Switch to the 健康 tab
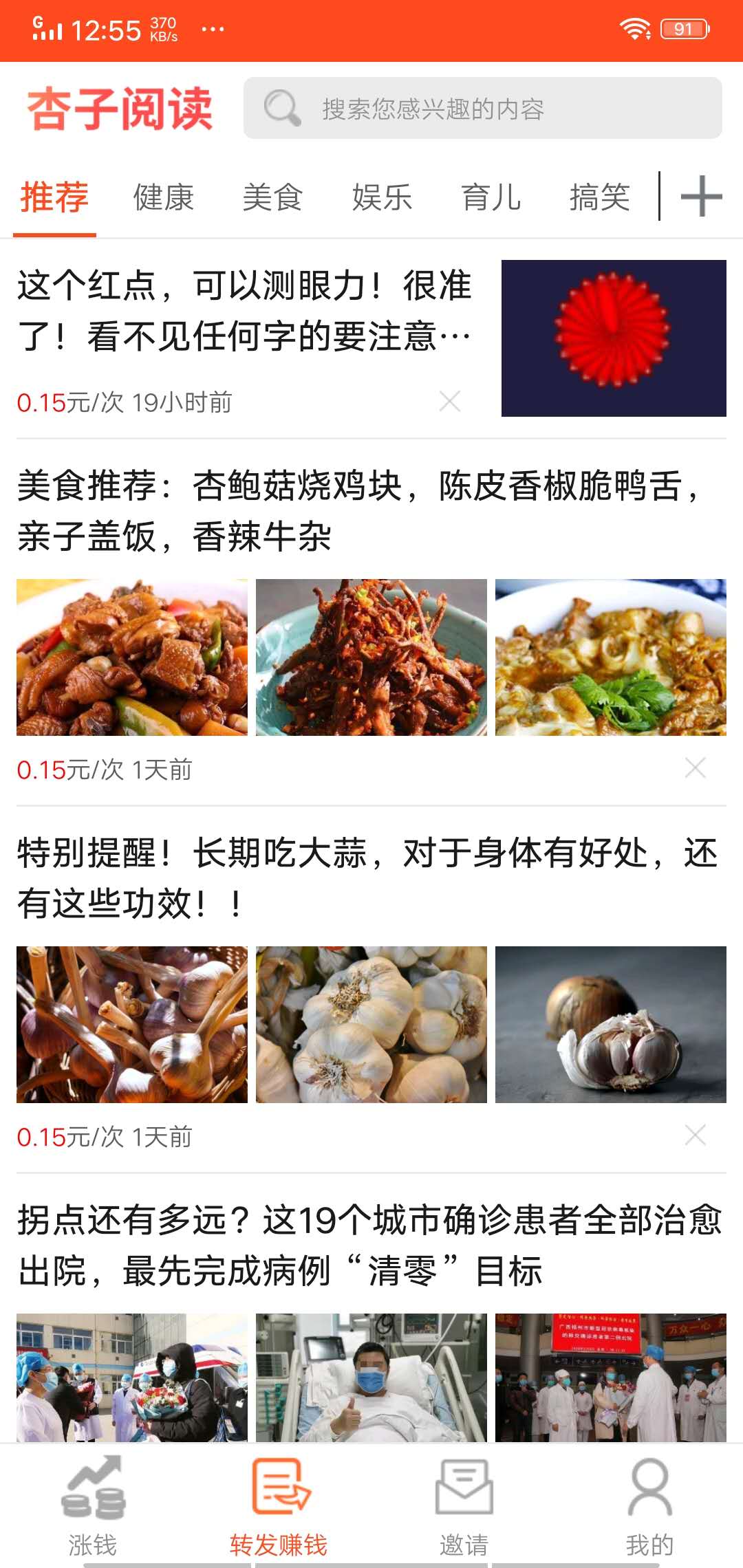 [x=163, y=198]
